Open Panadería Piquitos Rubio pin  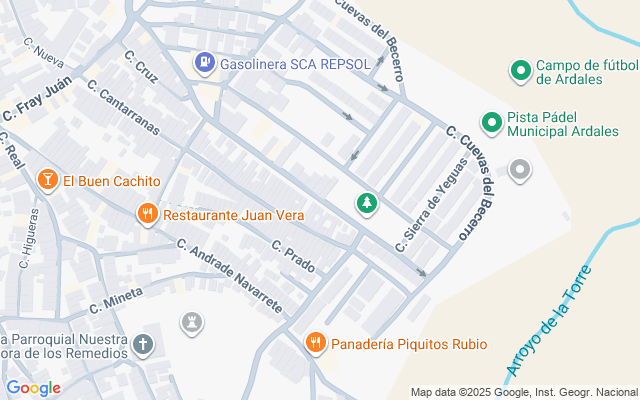pyautogui.click(x=316, y=343)
